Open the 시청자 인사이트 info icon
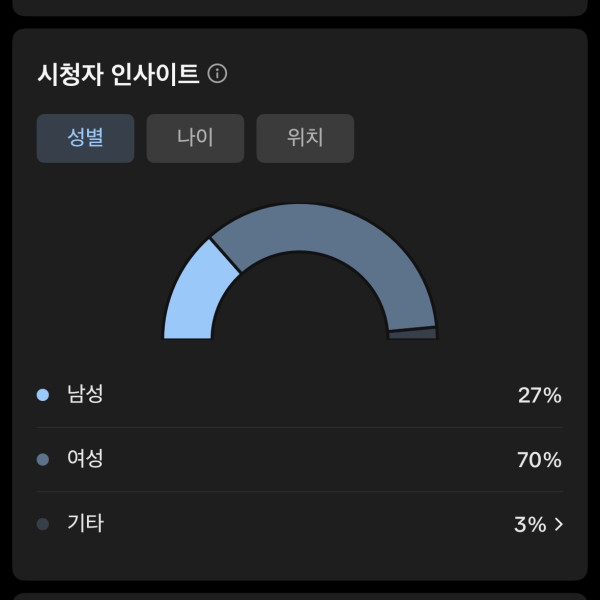This screenshot has height=600, width=600. tap(217, 74)
